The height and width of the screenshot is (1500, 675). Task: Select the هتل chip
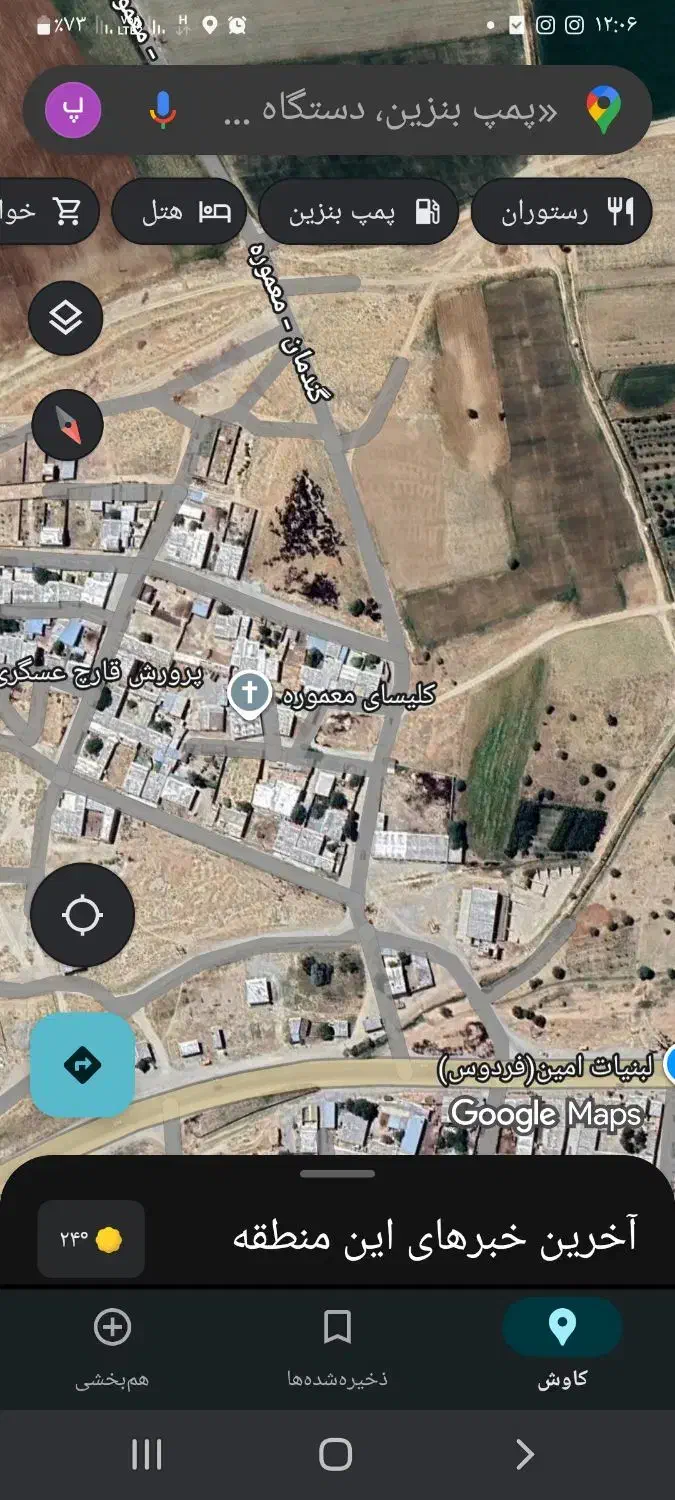pyautogui.click(x=180, y=211)
